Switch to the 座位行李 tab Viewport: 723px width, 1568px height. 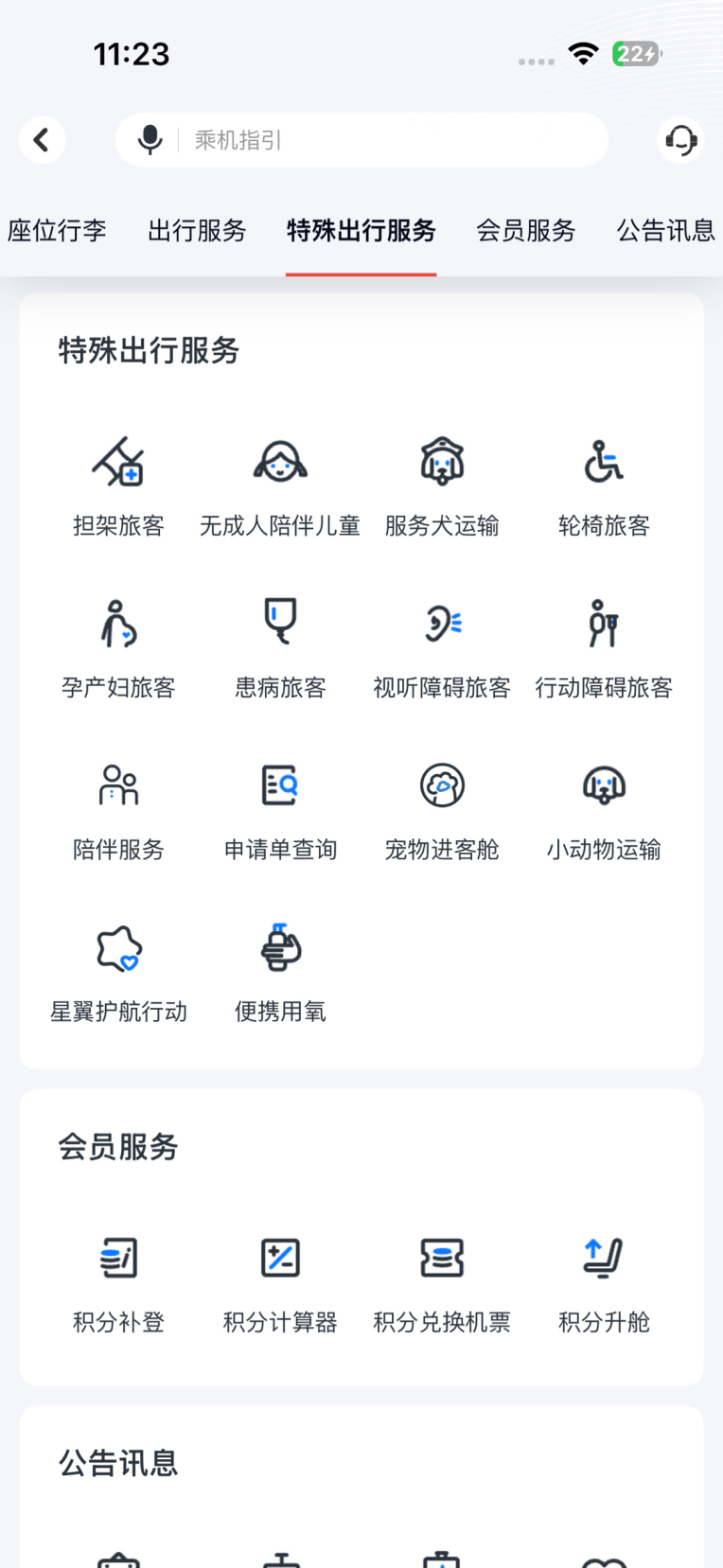(57, 231)
